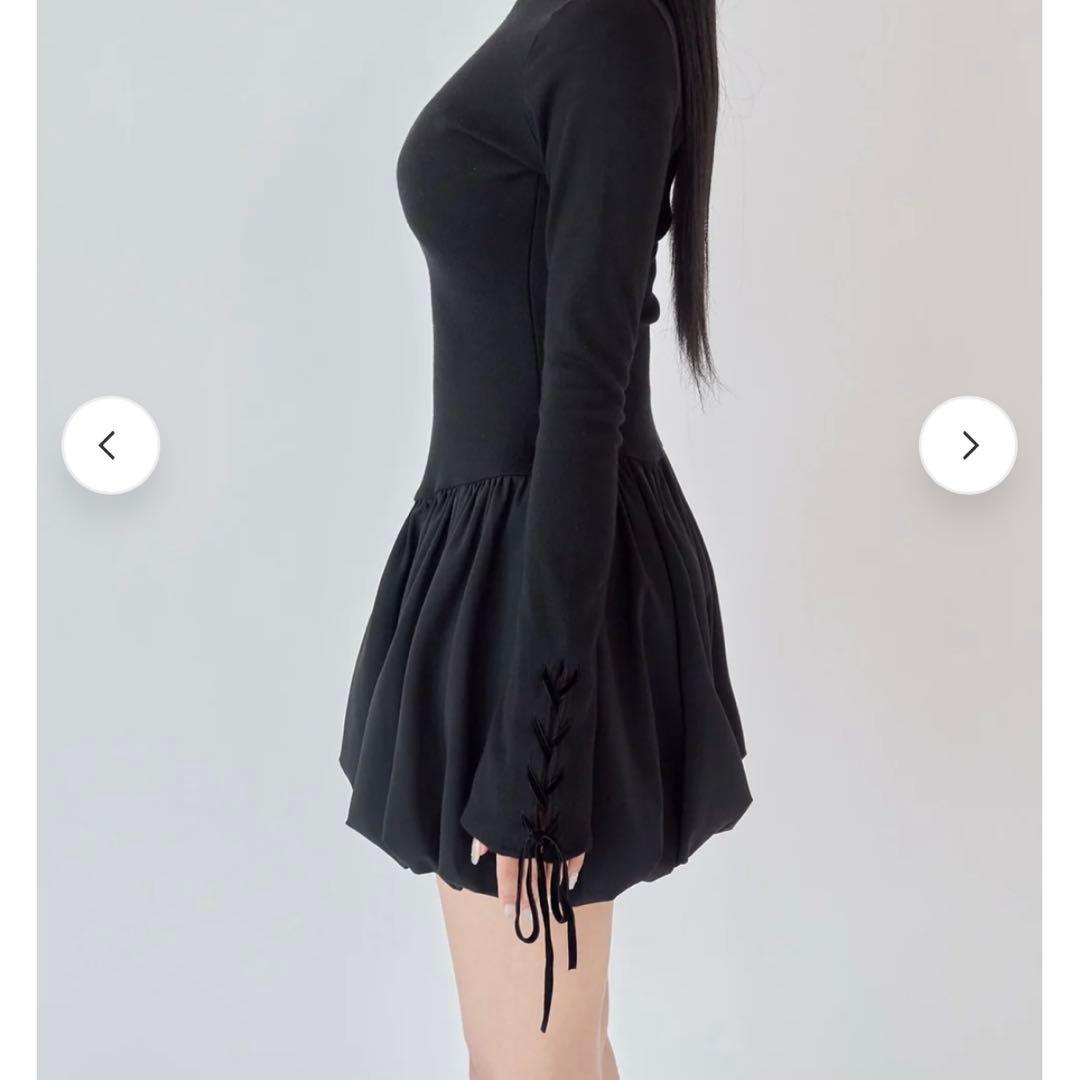Go to the previous product image
Image resolution: width=1080 pixels, height=1080 pixels.
coord(110,445)
